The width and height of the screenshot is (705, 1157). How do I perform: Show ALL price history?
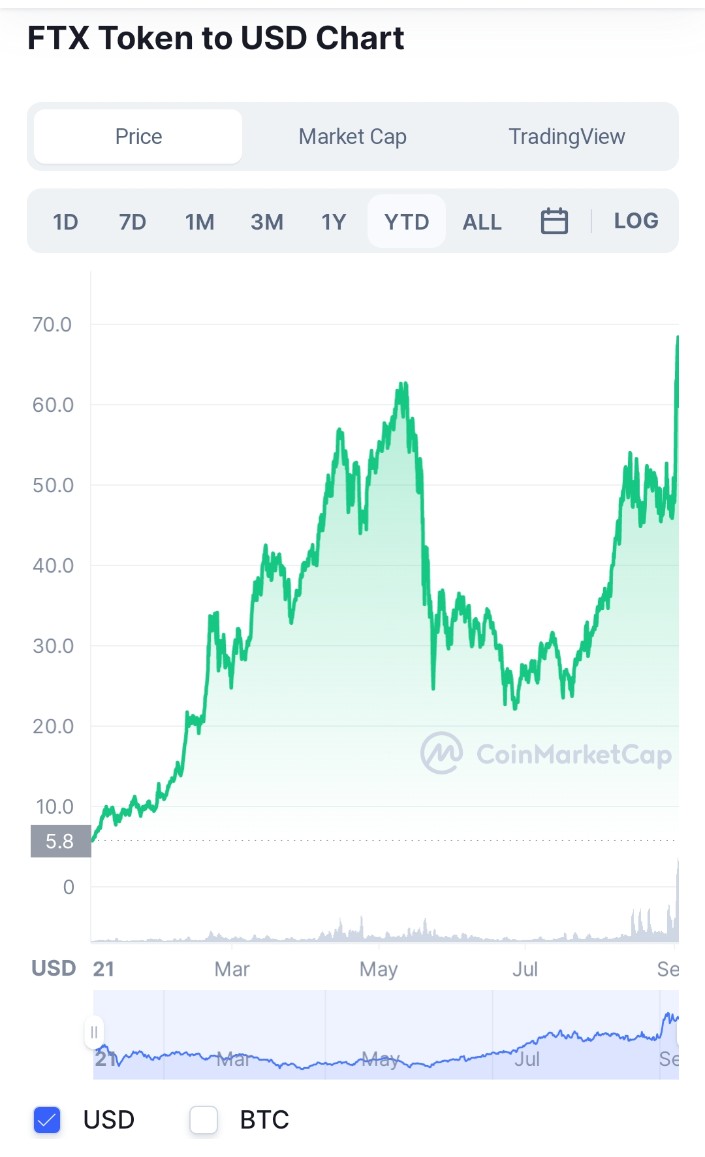pyautogui.click(x=482, y=221)
